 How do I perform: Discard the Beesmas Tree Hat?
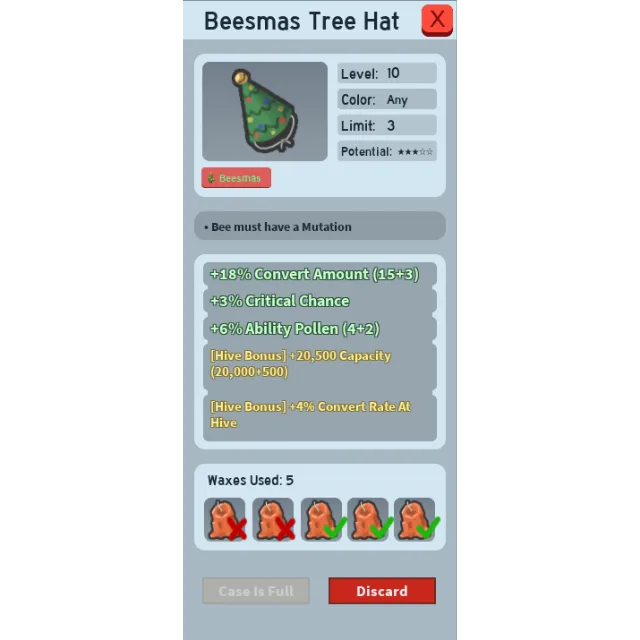[x=381, y=591]
